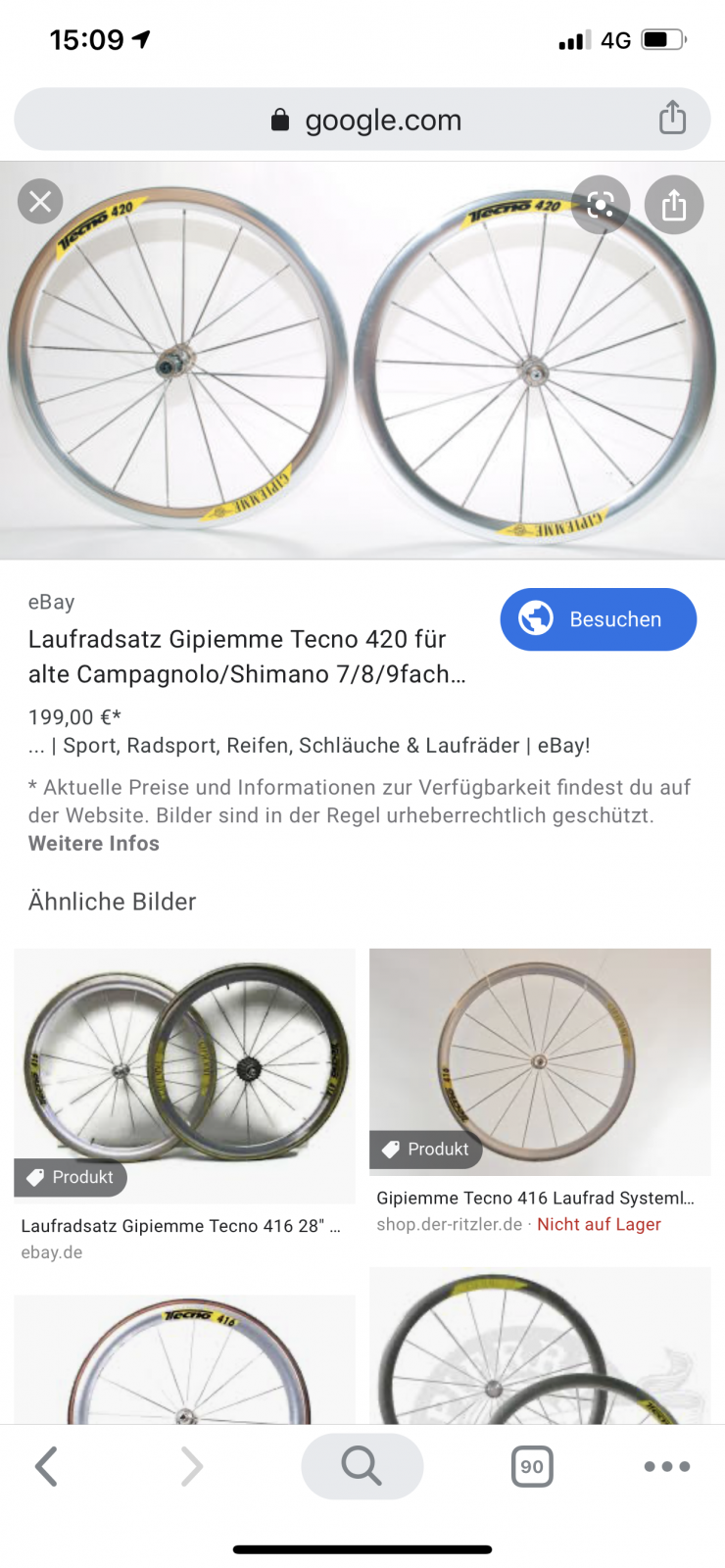The image size is (725, 1568).
Task: Open Gipiemme Tecno 416 Laufrad from shop.der-ritzler.de
Action: tap(535, 1198)
